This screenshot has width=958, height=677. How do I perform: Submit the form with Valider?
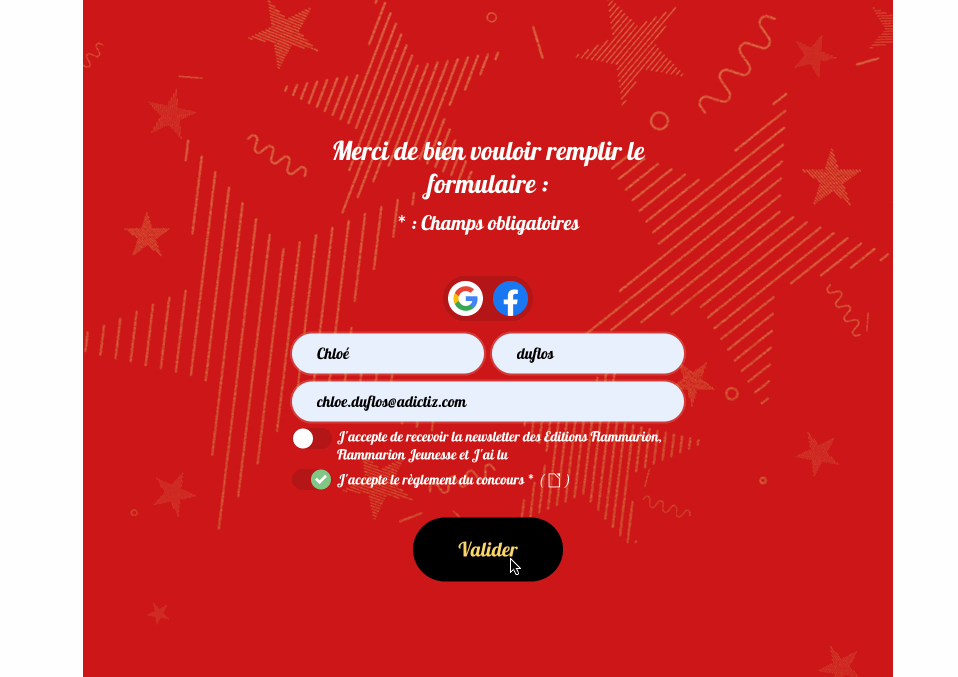pos(488,549)
